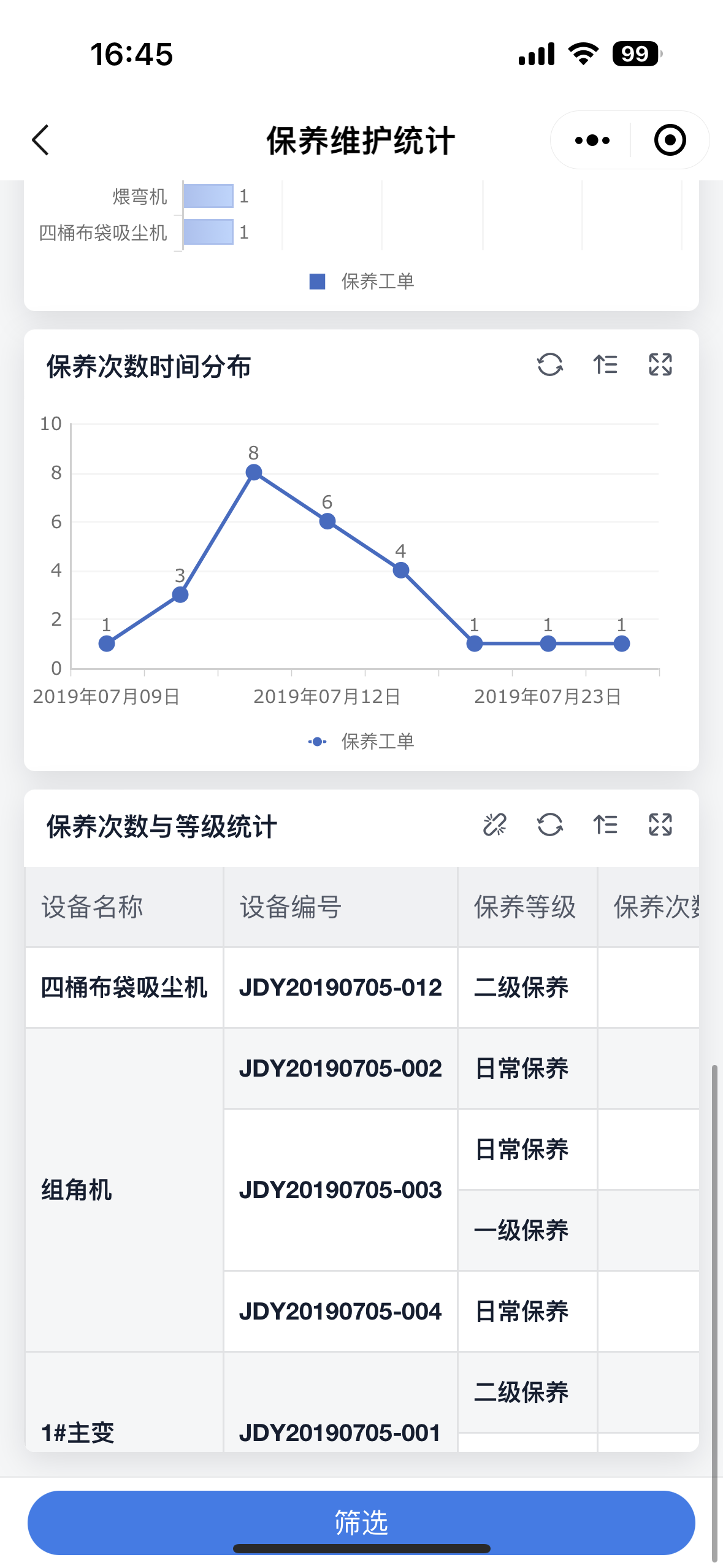Expand 保养次数时间分布 chart to fullscreen
Screen dimensions: 723x1568
click(x=660, y=365)
